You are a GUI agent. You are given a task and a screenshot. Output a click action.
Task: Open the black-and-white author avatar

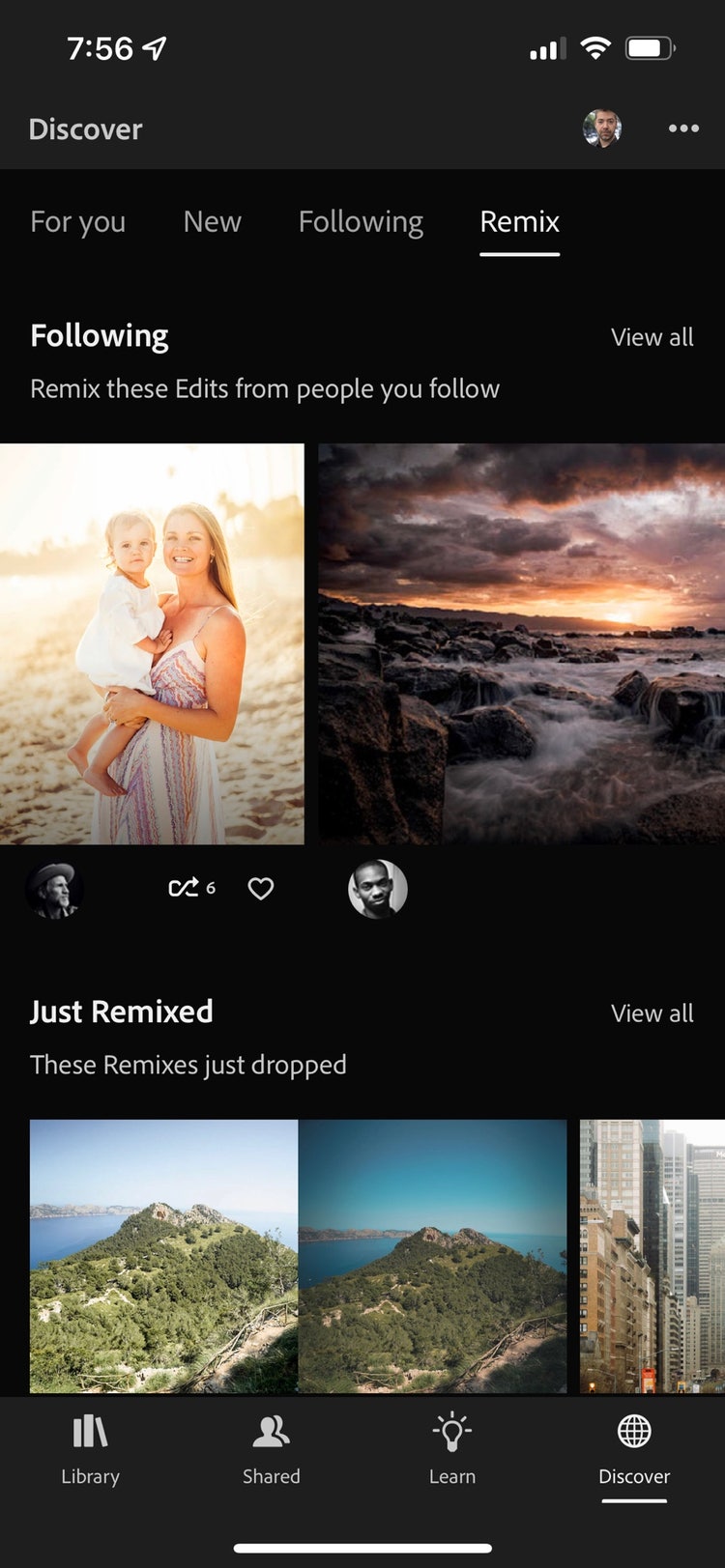point(378,889)
